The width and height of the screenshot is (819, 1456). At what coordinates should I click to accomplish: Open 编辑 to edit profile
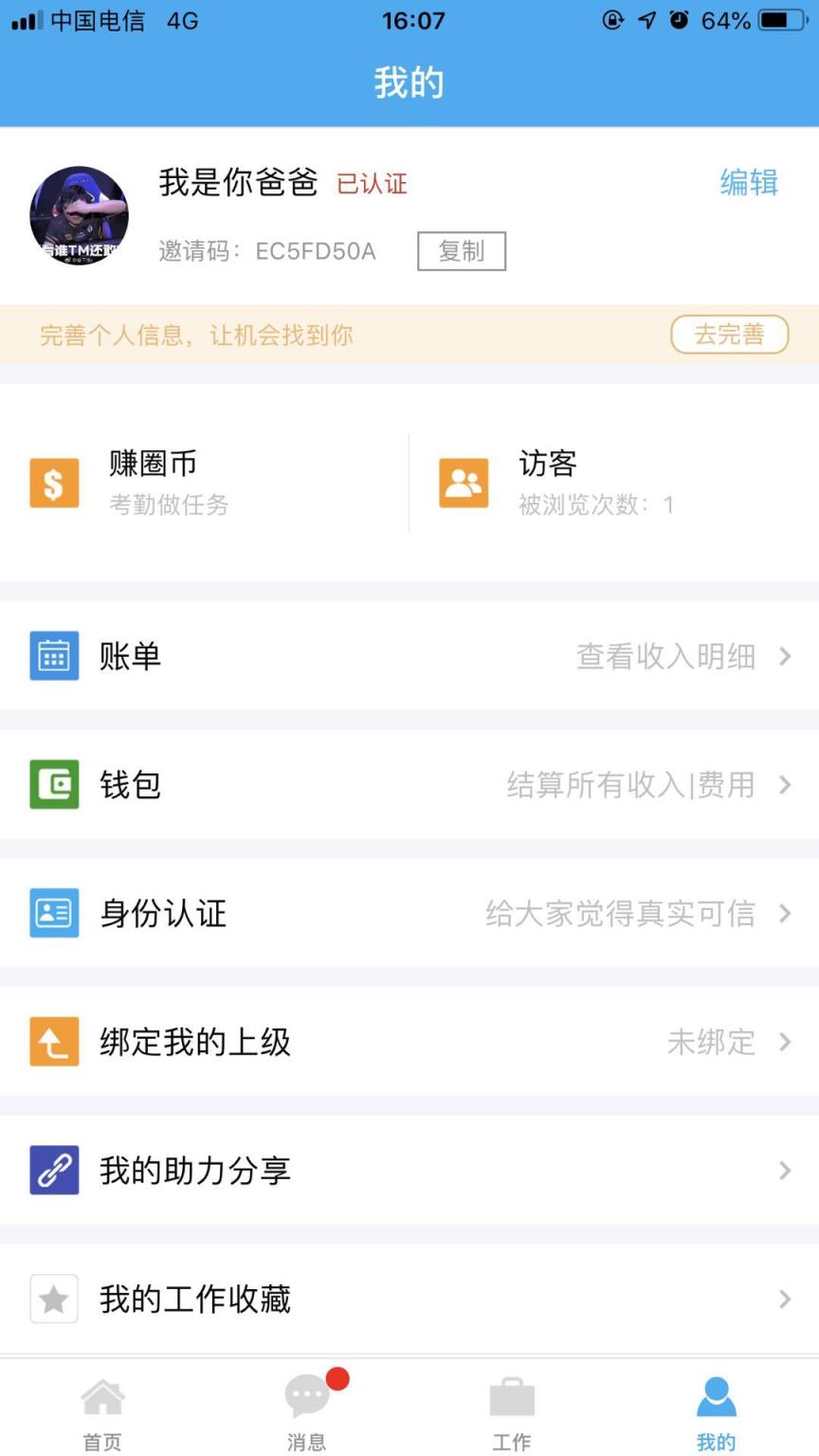click(749, 182)
